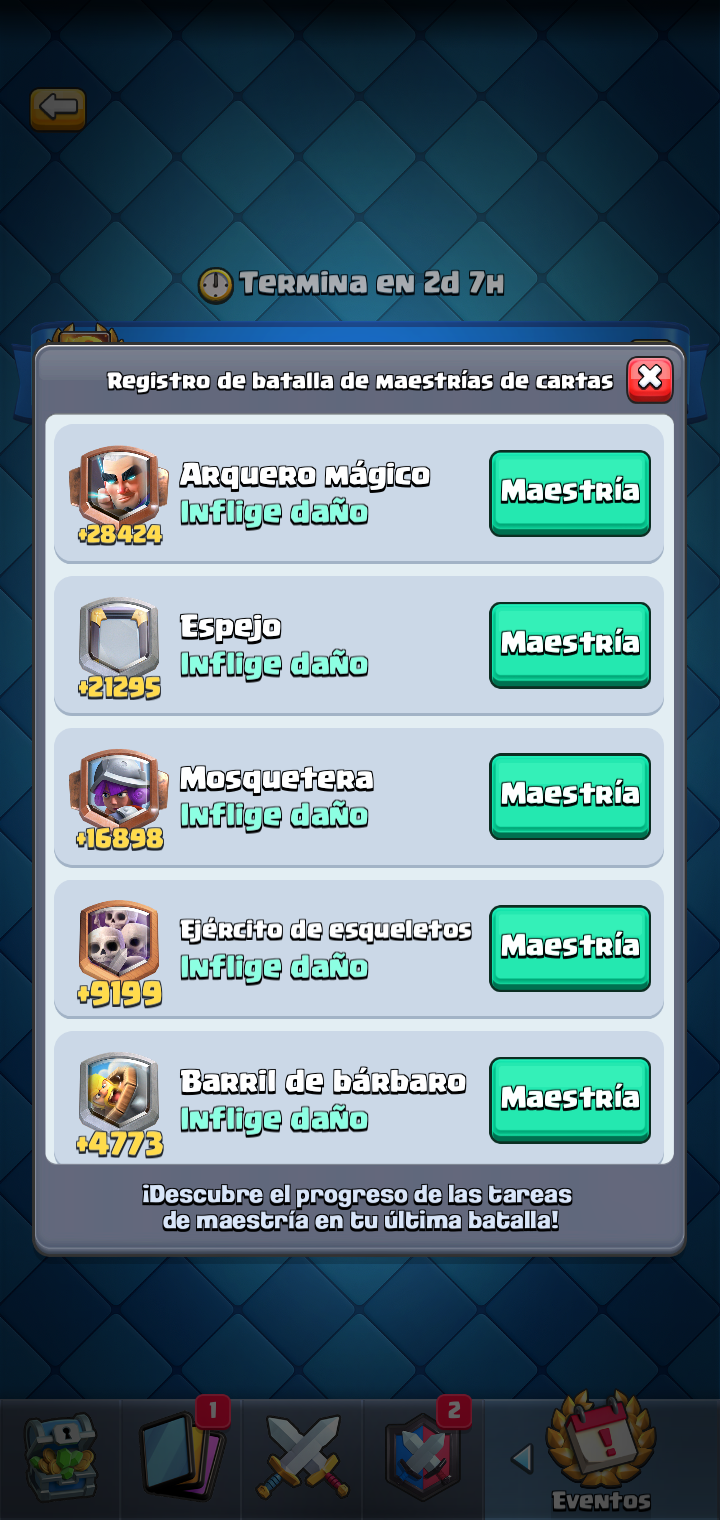Go back with the yellow arrow
The height and width of the screenshot is (1520, 720).
[x=58, y=109]
